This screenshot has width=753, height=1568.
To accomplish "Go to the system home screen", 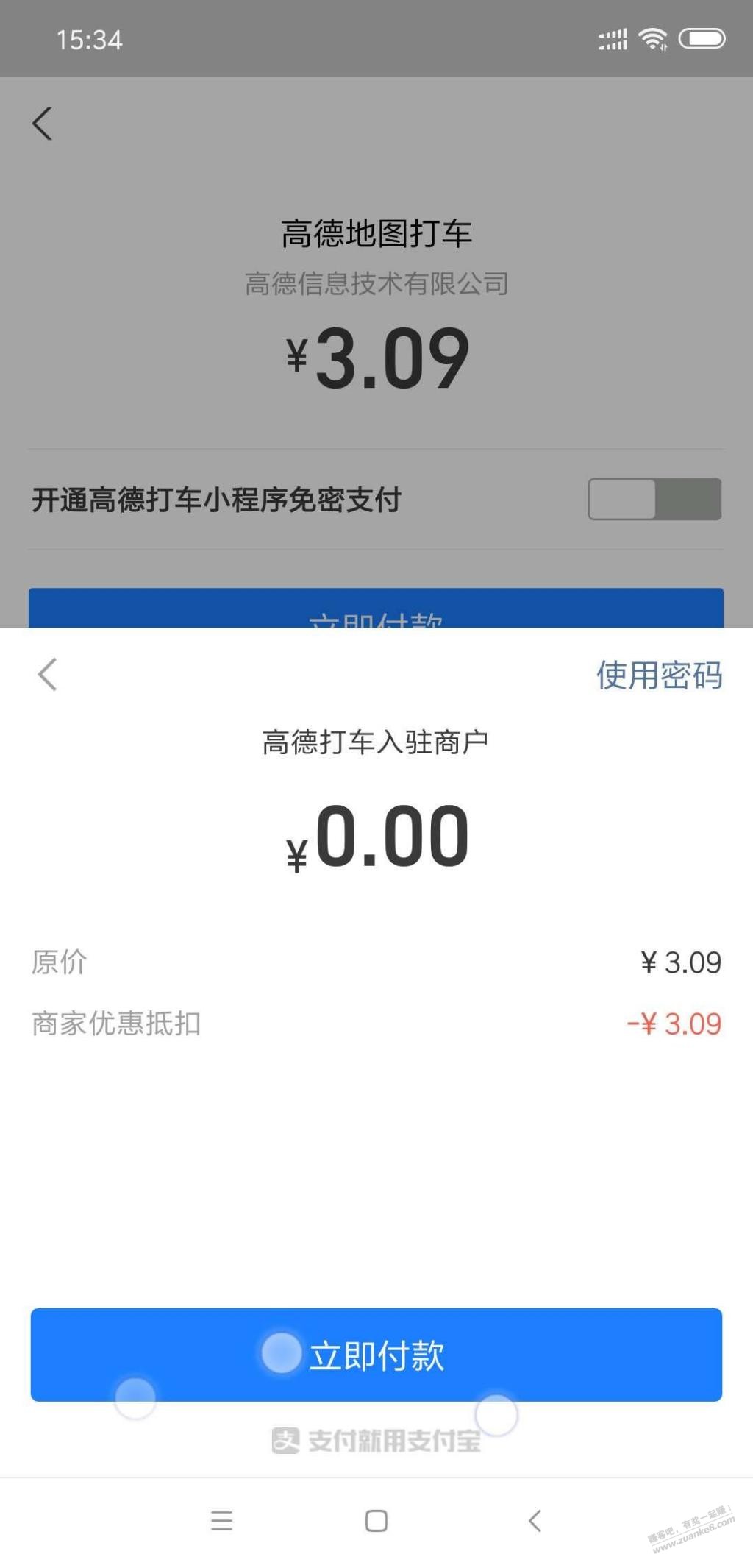I will [x=376, y=1520].
